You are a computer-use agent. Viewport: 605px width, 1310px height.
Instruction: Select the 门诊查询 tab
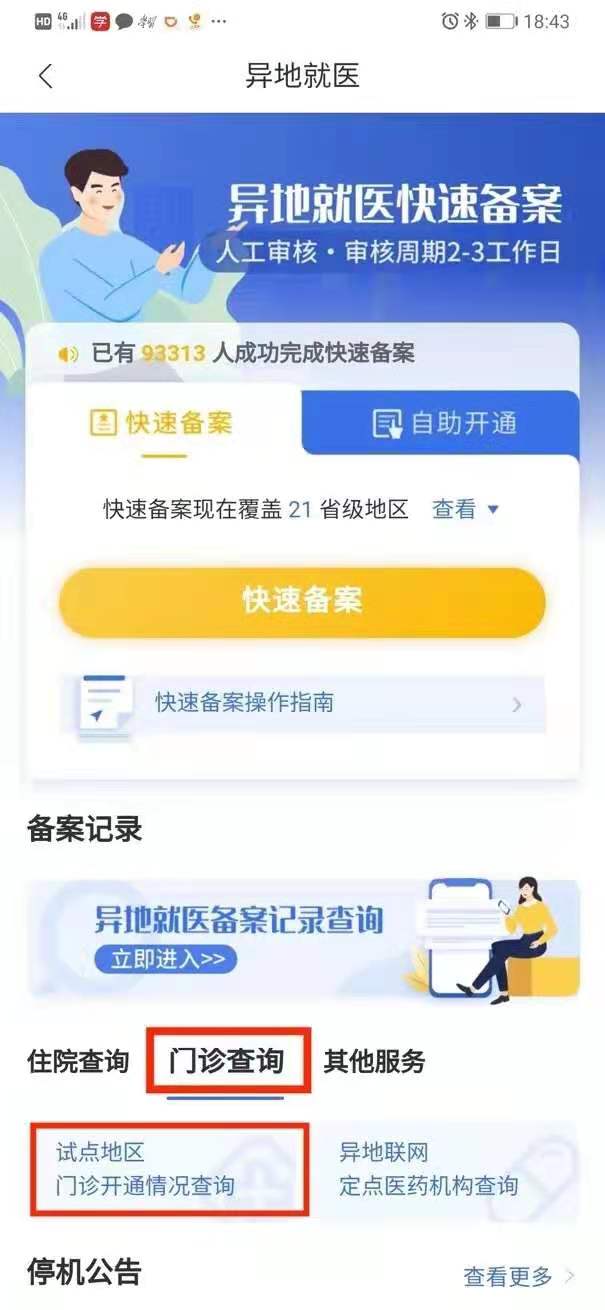click(226, 1061)
